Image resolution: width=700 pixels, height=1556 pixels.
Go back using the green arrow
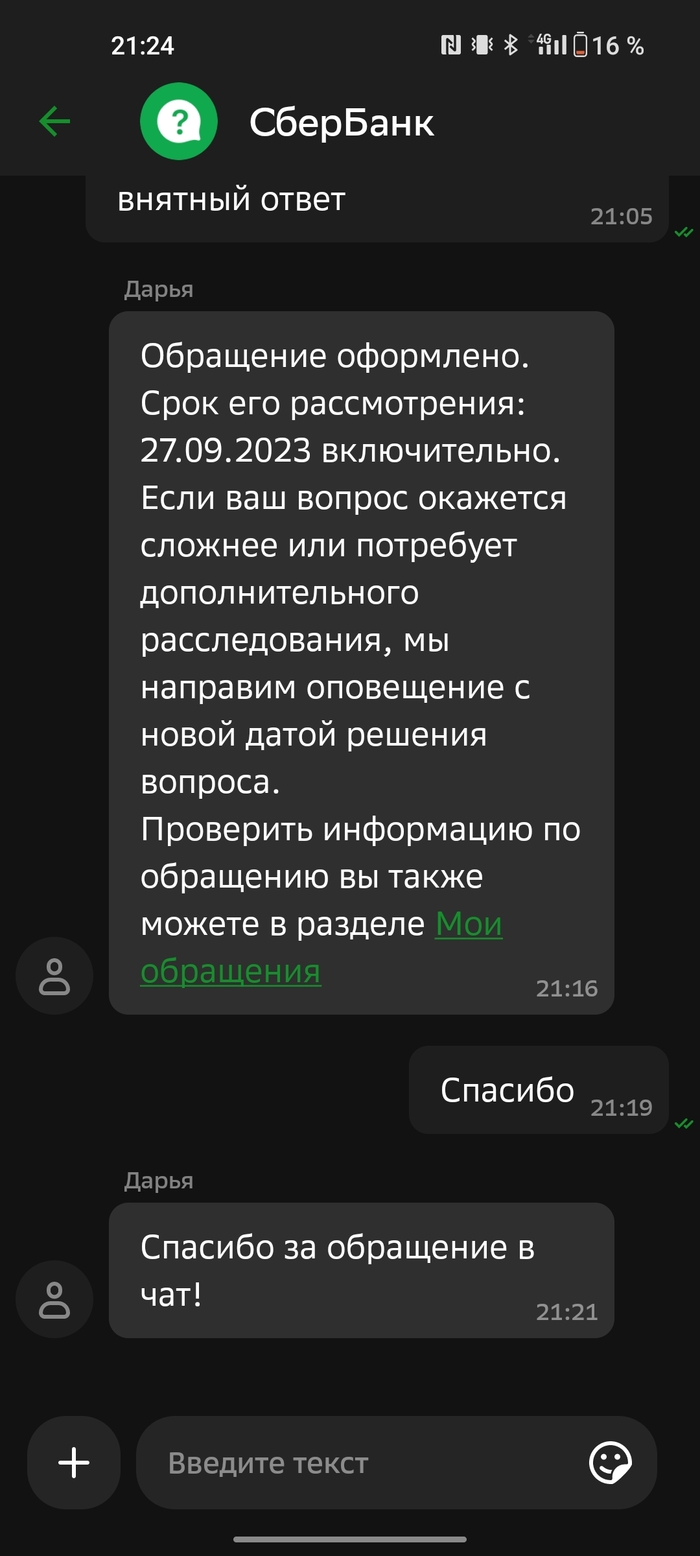(x=54, y=122)
